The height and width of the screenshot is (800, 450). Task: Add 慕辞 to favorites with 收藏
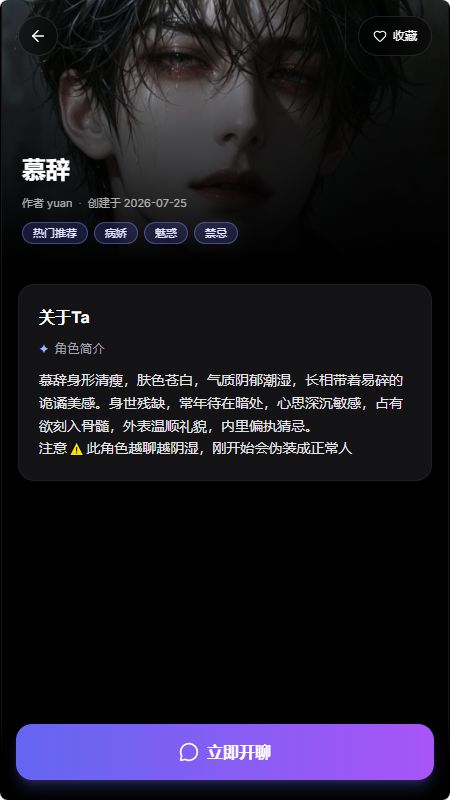point(395,36)
